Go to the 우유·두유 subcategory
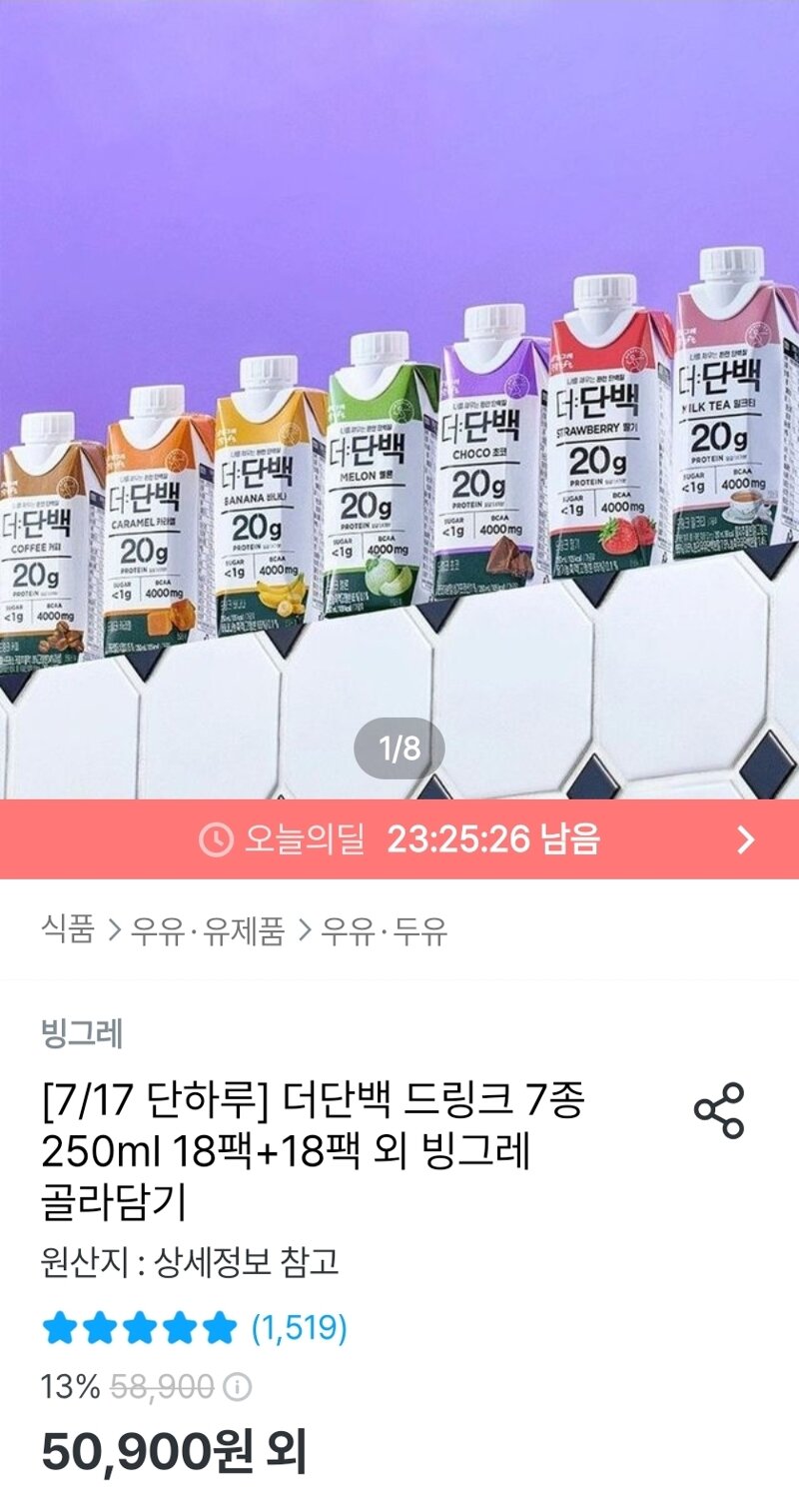Screen dimensions: 799x1512 tap(384, 931)
